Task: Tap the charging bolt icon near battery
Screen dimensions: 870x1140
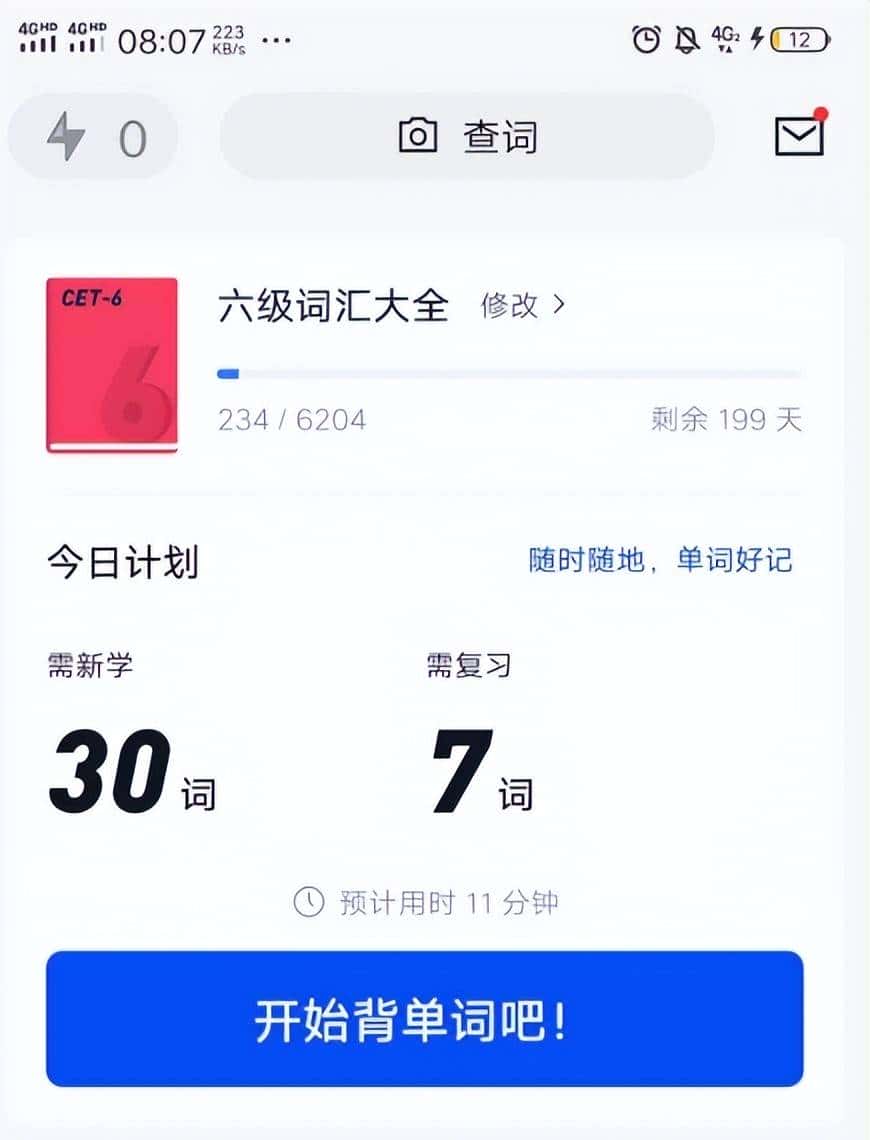Action: (x=757, y=40)
